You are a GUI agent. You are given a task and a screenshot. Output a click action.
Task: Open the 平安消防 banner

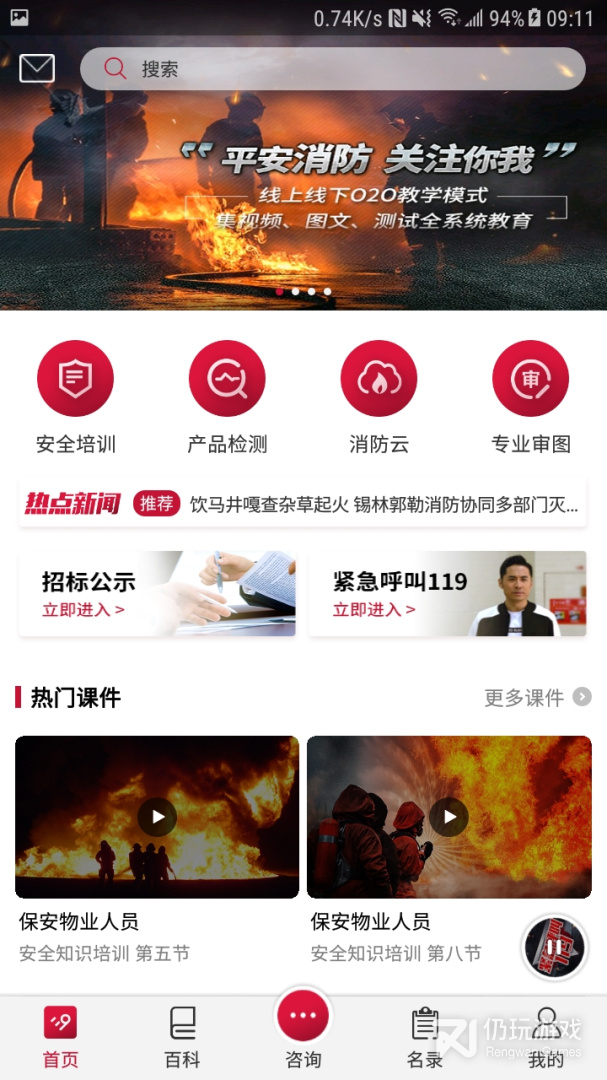303,190
